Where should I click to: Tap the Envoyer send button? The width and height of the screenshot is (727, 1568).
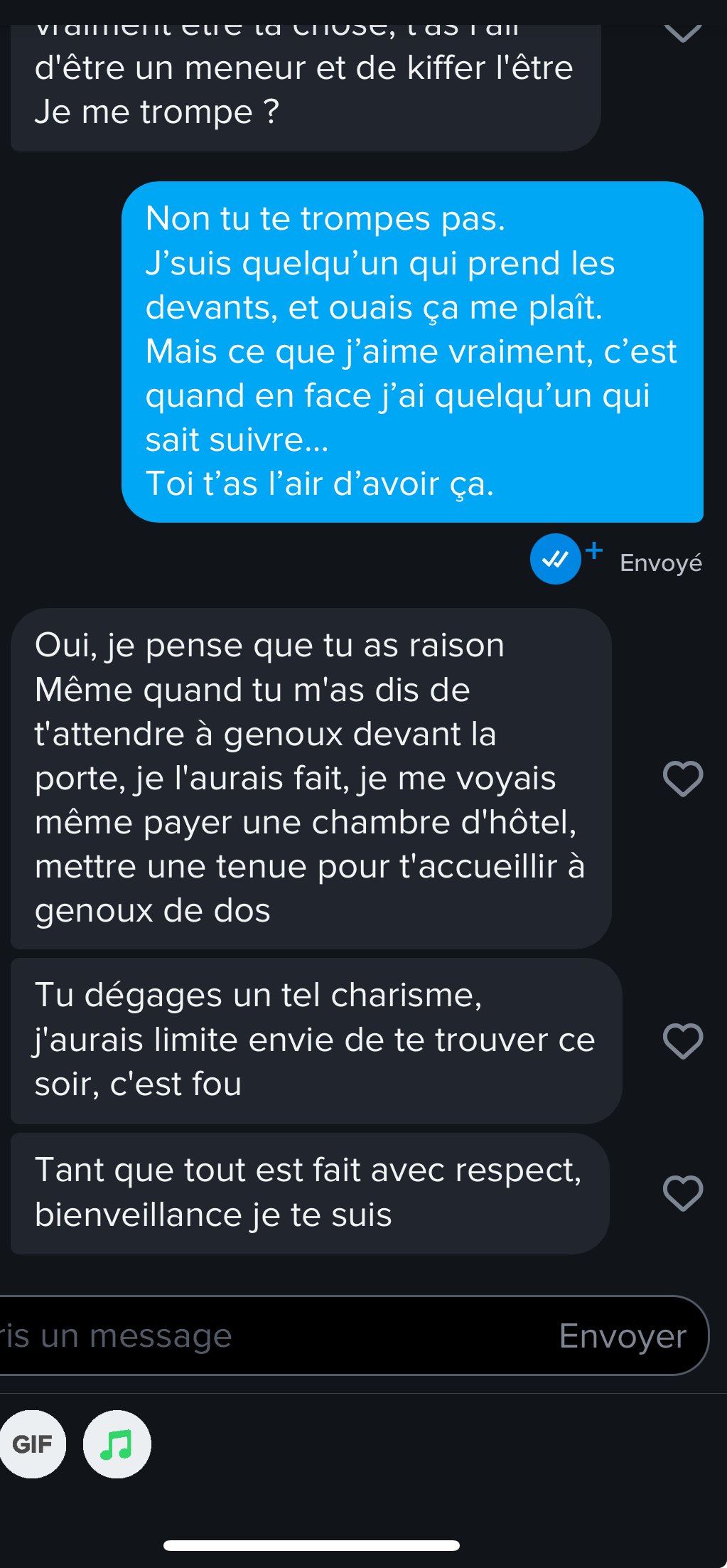click(x=623, y=1335)
